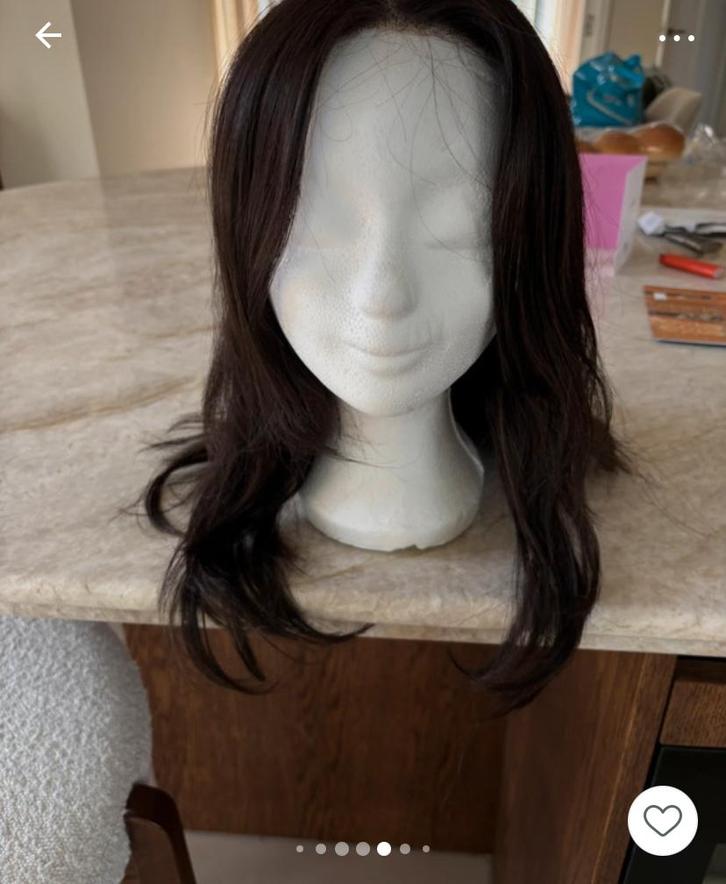Go back using the arrow icon

tap(47, 36)
